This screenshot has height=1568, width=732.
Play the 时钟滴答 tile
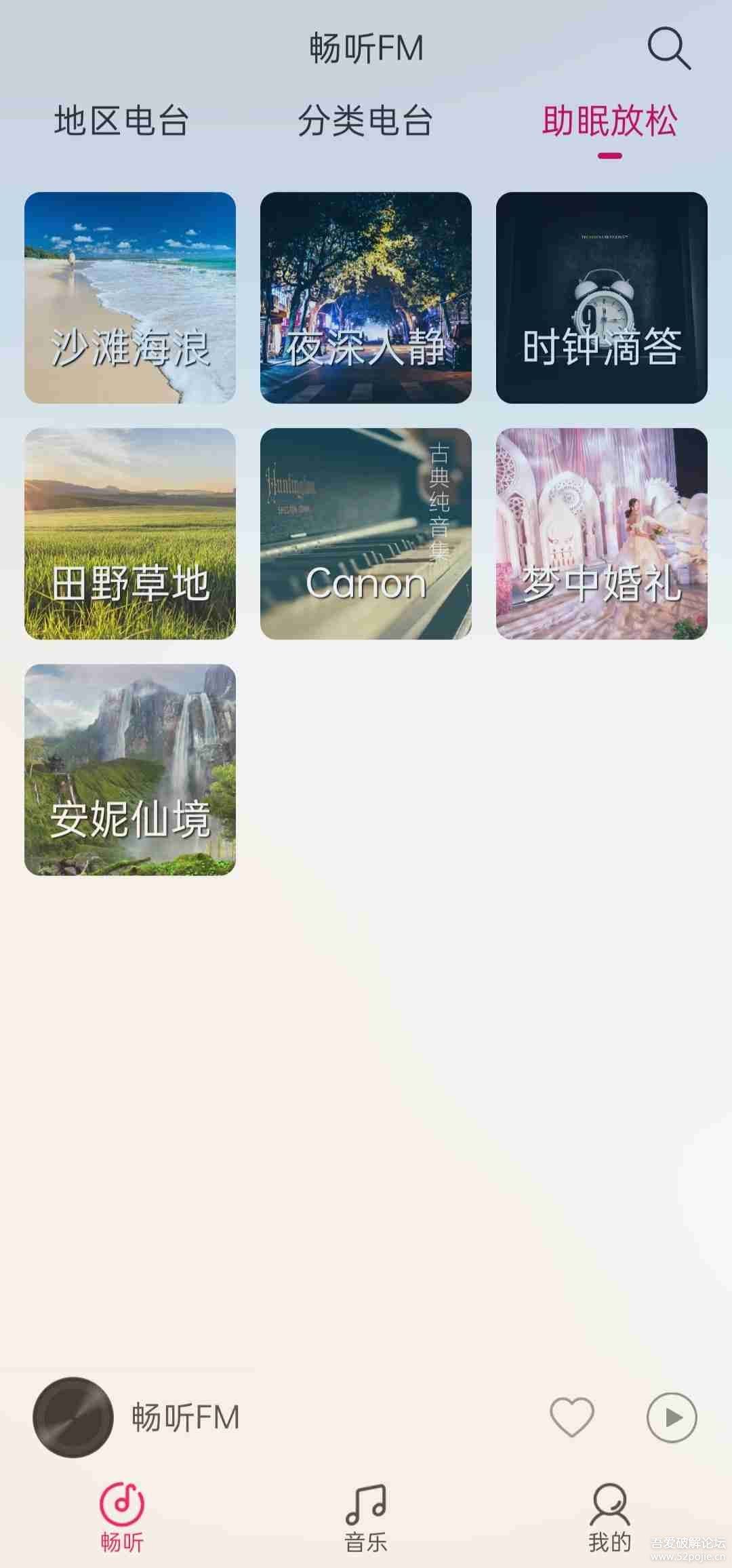(602, 298)
